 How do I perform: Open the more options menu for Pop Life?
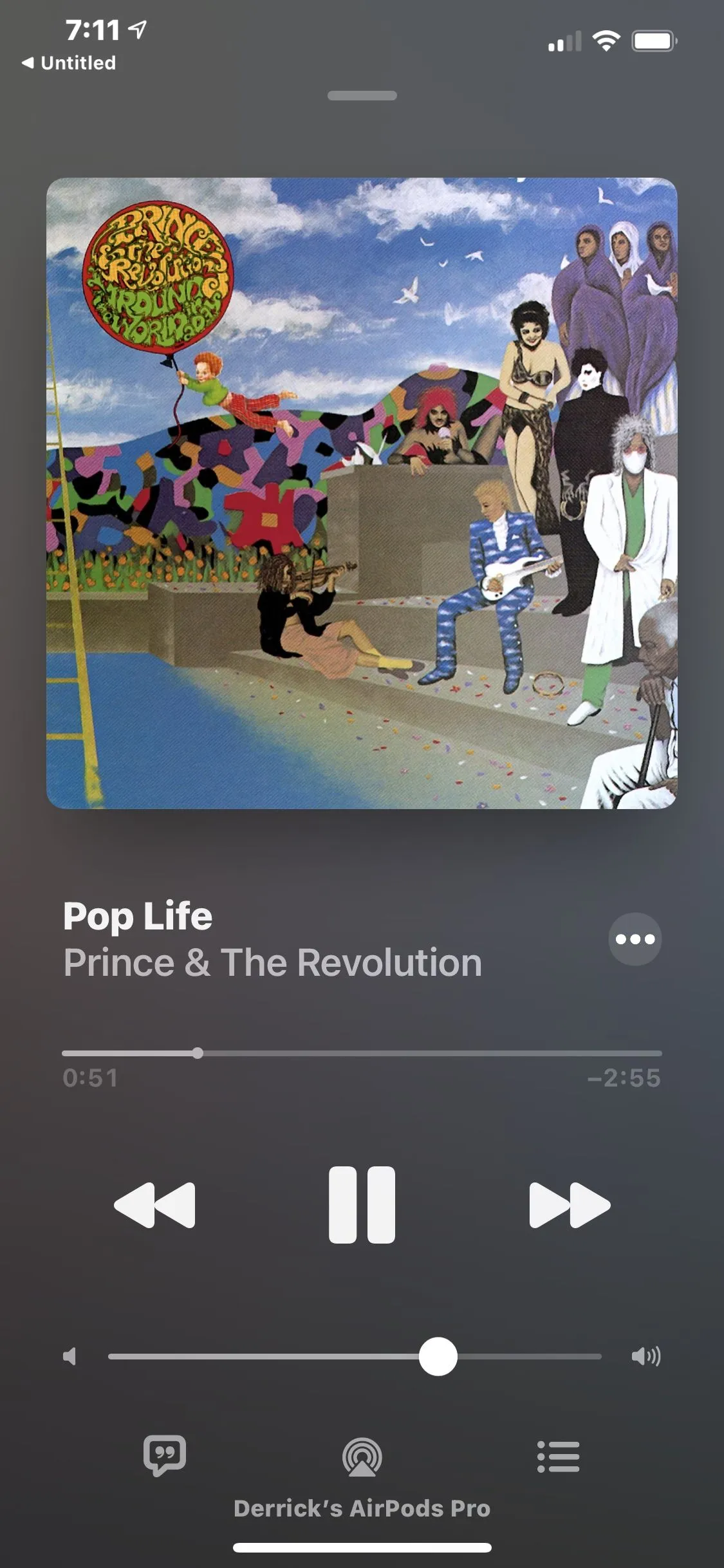[x=635, y=939]
